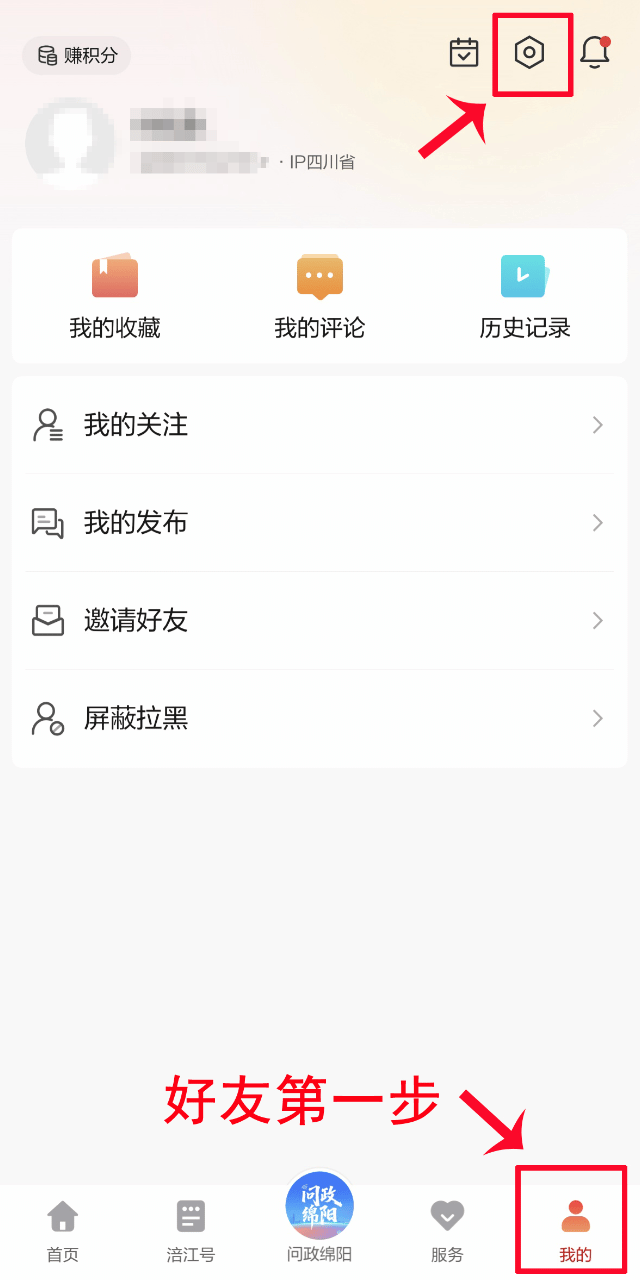Screen dimensions: 640x1280
Task: Open the profile avatar
Action: pos(69,143)
